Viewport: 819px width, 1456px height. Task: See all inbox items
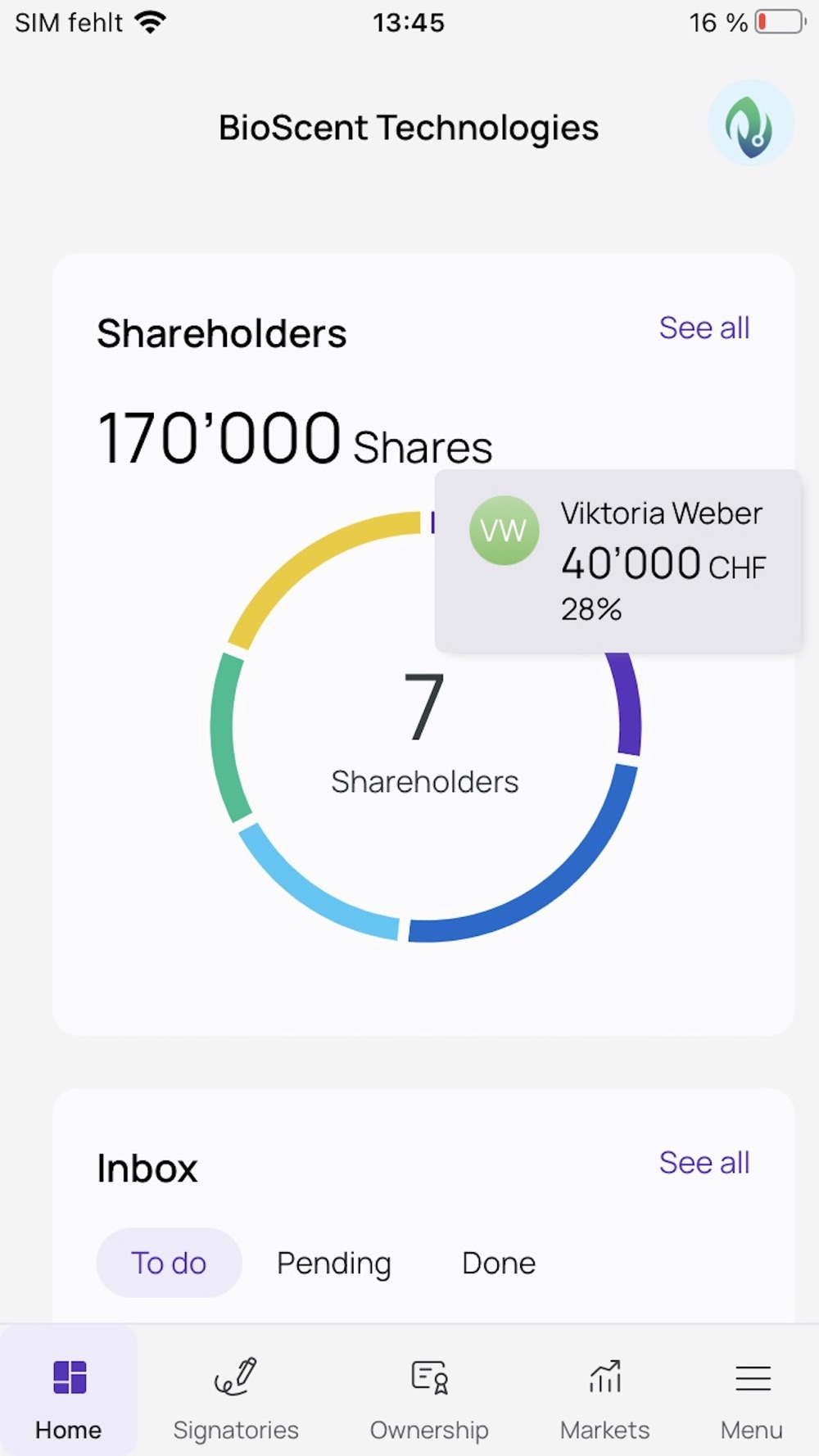[x=704, y=1163]
